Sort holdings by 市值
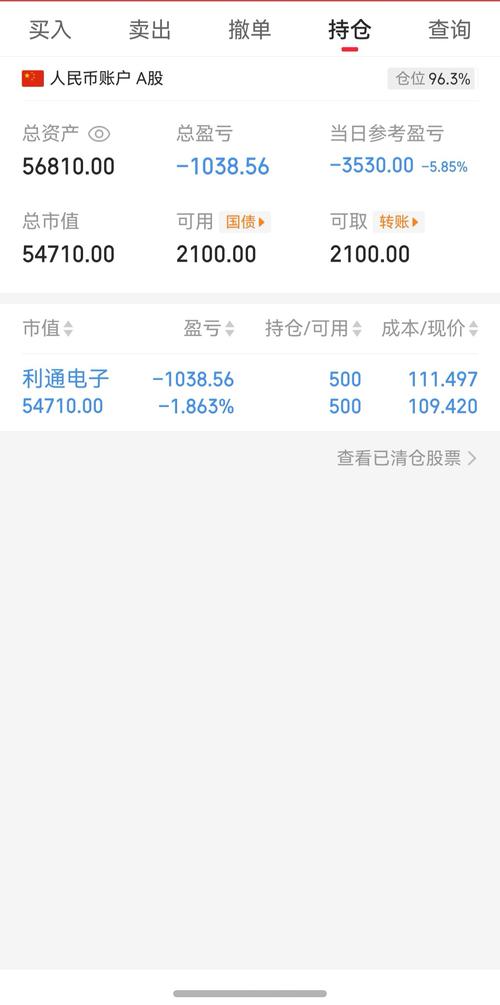 48,329
